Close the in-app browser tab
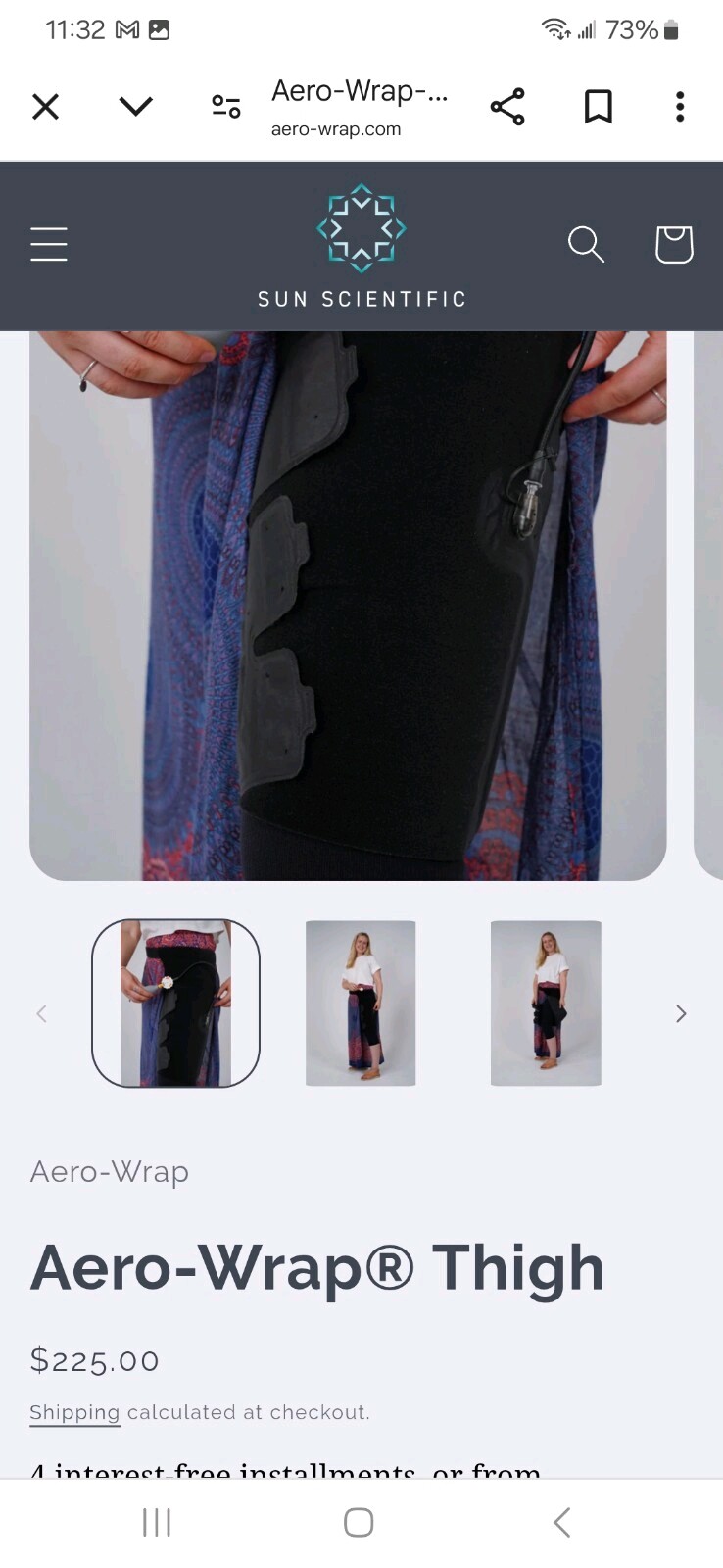The height and width of the screenshot is (1568, 723). point(46,106)
